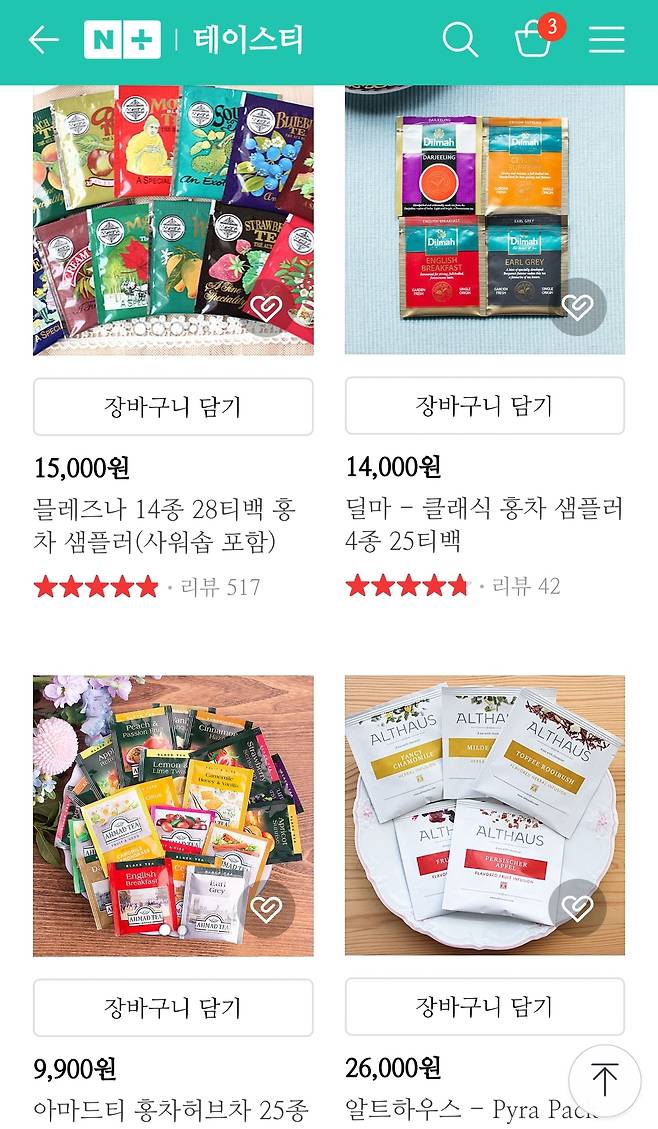Add 알트하우스 26,000원 item to cart
Screen dimensions: 658x1129
pos(485,1007)
